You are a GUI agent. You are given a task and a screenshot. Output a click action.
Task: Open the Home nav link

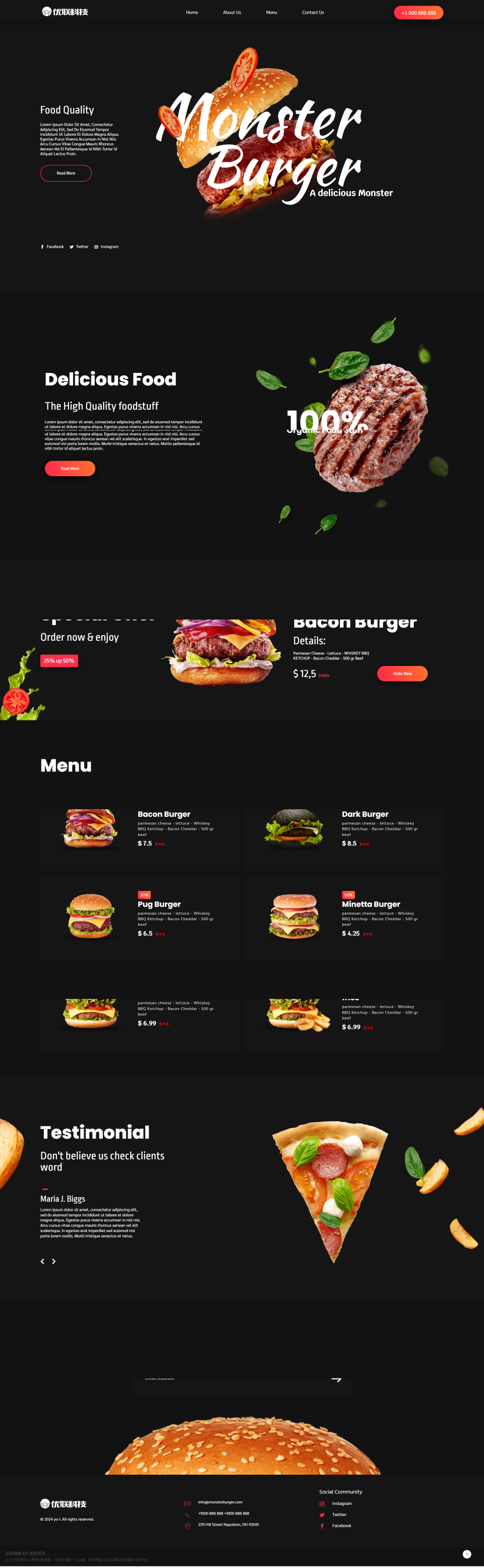point(192,12)
